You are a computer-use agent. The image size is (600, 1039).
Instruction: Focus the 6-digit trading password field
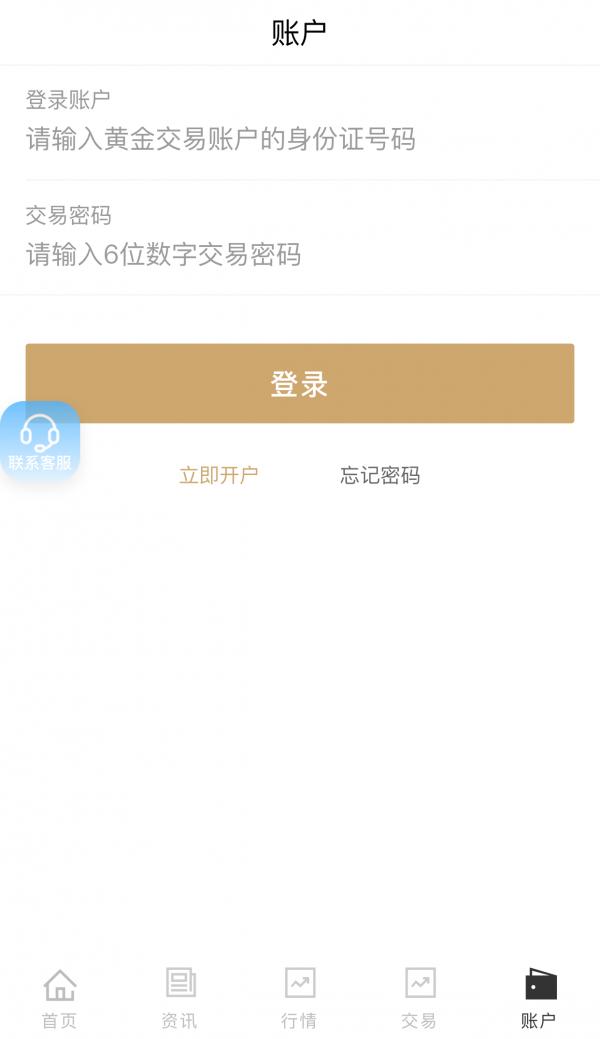300,254
